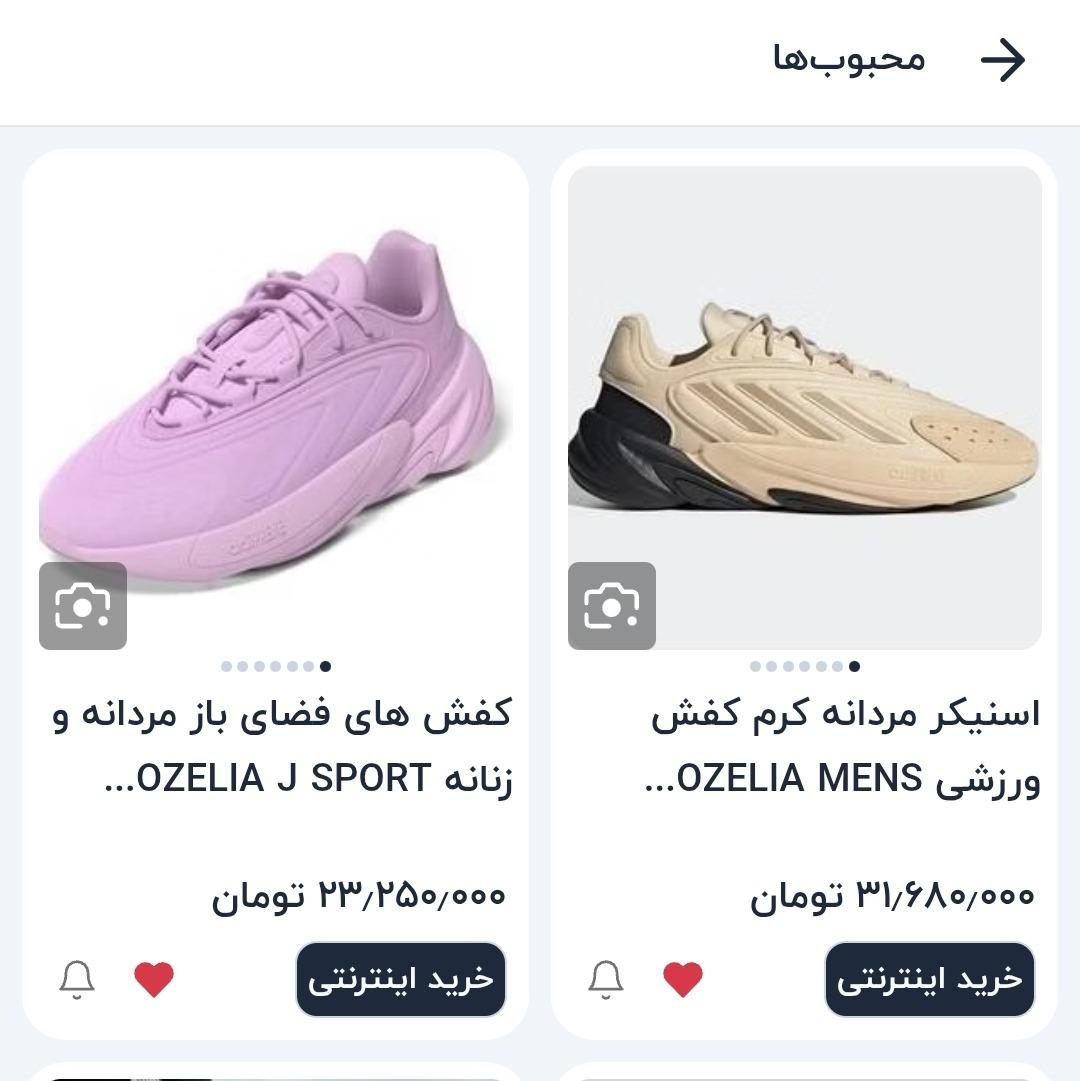
Task: Enable price alert bell for the purple shoe
Action: pos(77,979)
